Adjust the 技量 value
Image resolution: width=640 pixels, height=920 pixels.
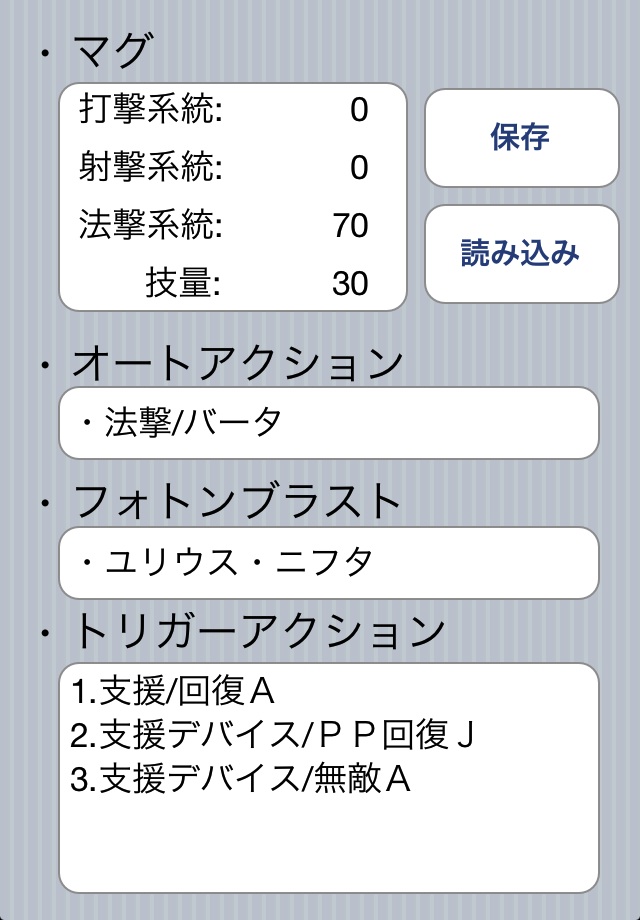tap(350, 284)
